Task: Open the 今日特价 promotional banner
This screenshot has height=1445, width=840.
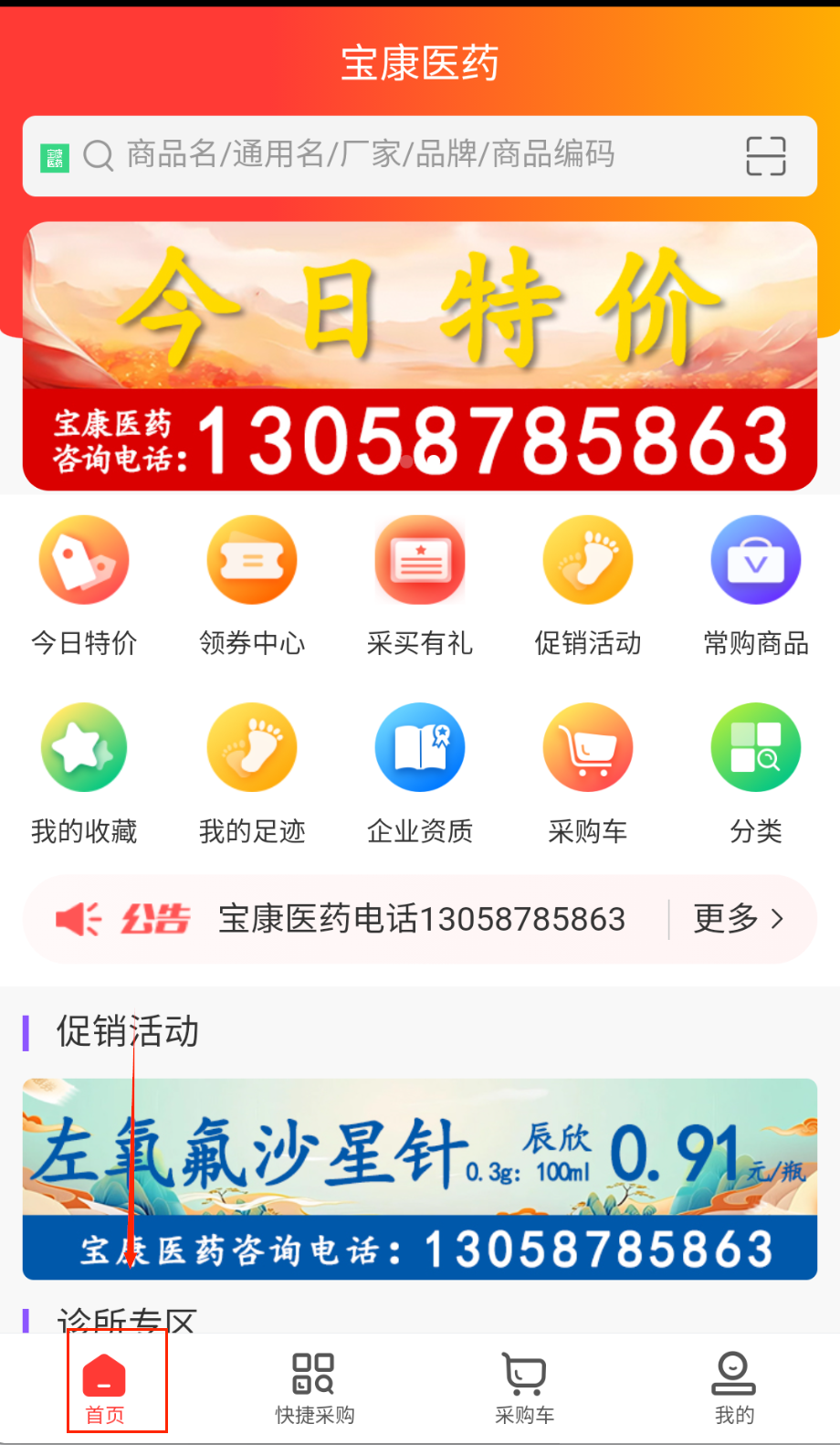Action: click(420, 356)
